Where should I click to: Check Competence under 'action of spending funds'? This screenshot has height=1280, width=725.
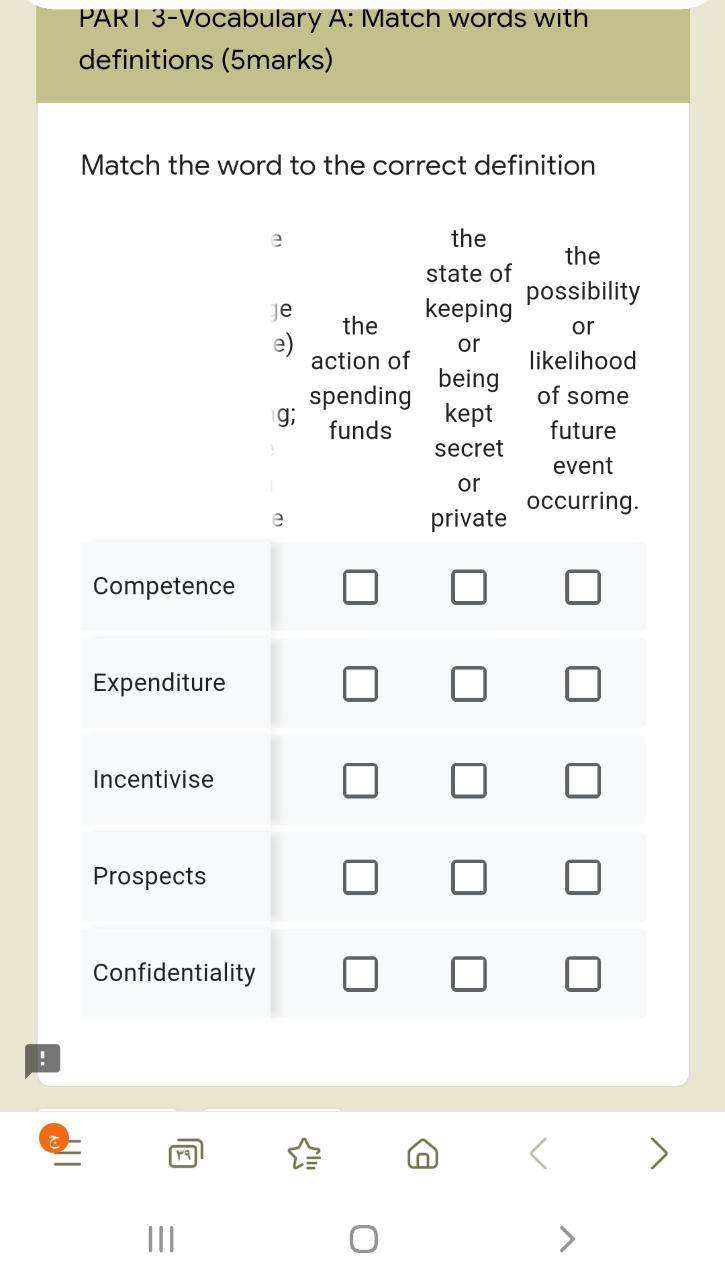[361, 587]
